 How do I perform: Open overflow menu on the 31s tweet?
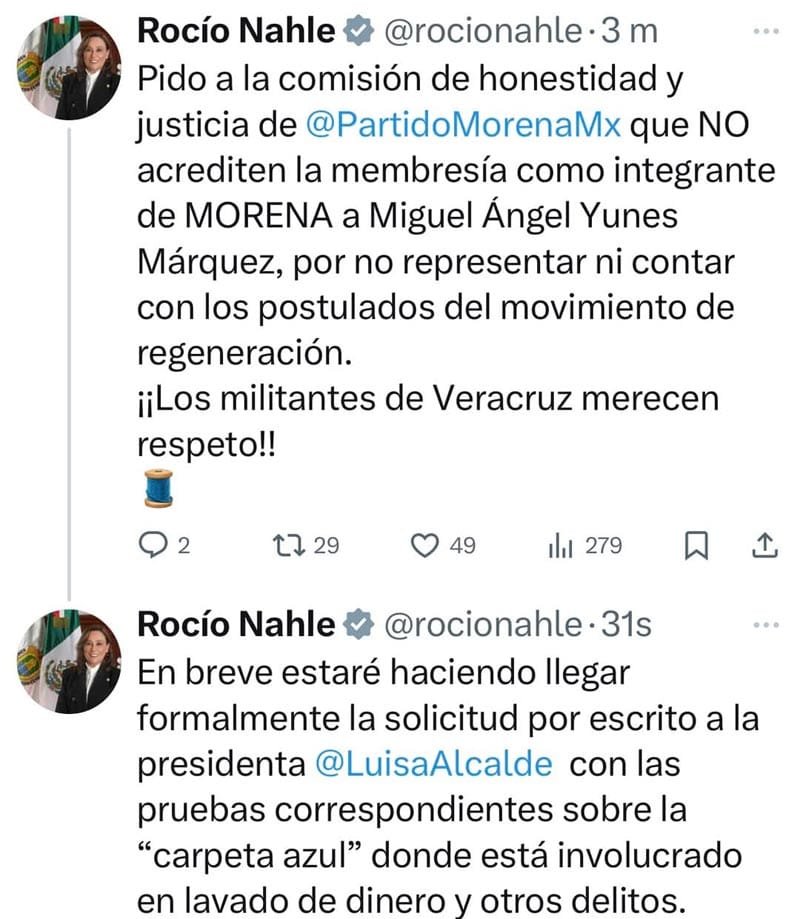click(x=764, y=625)
